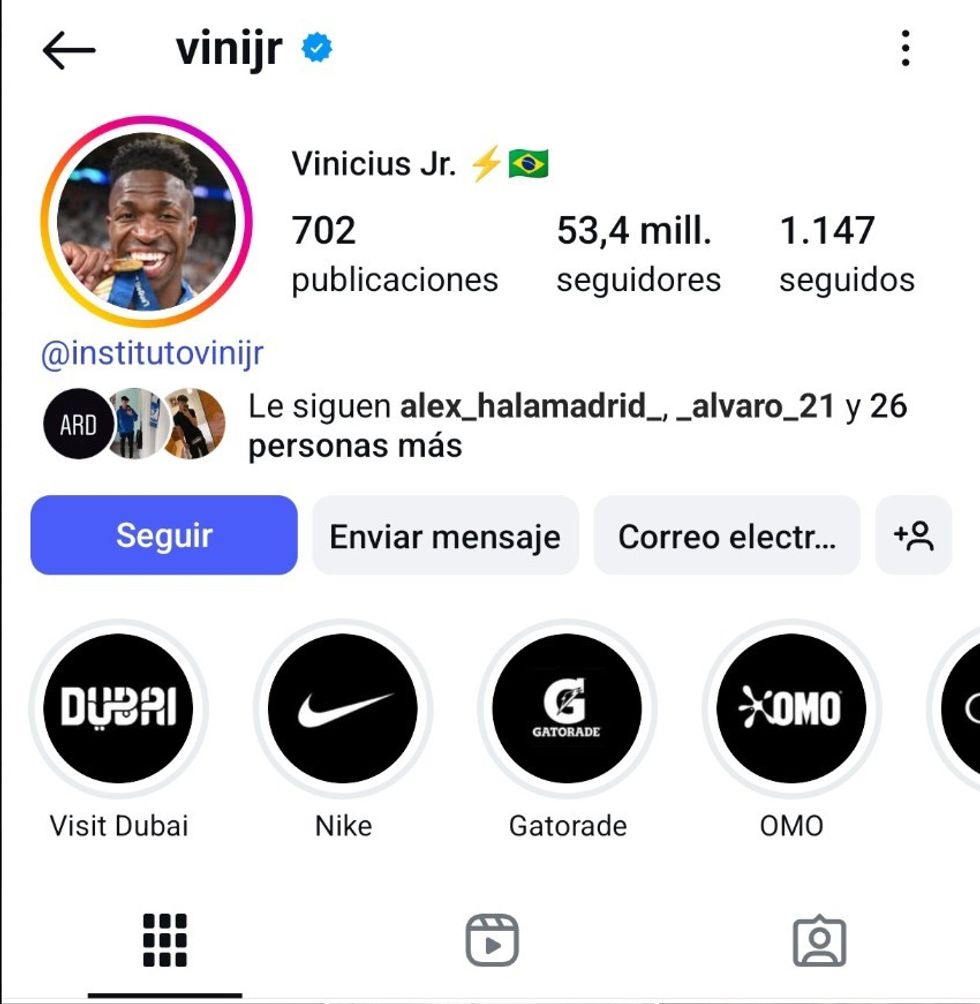Open the @institutovinijr profile link
Viewport: 980px width, 1004px height.
[152, 353]
